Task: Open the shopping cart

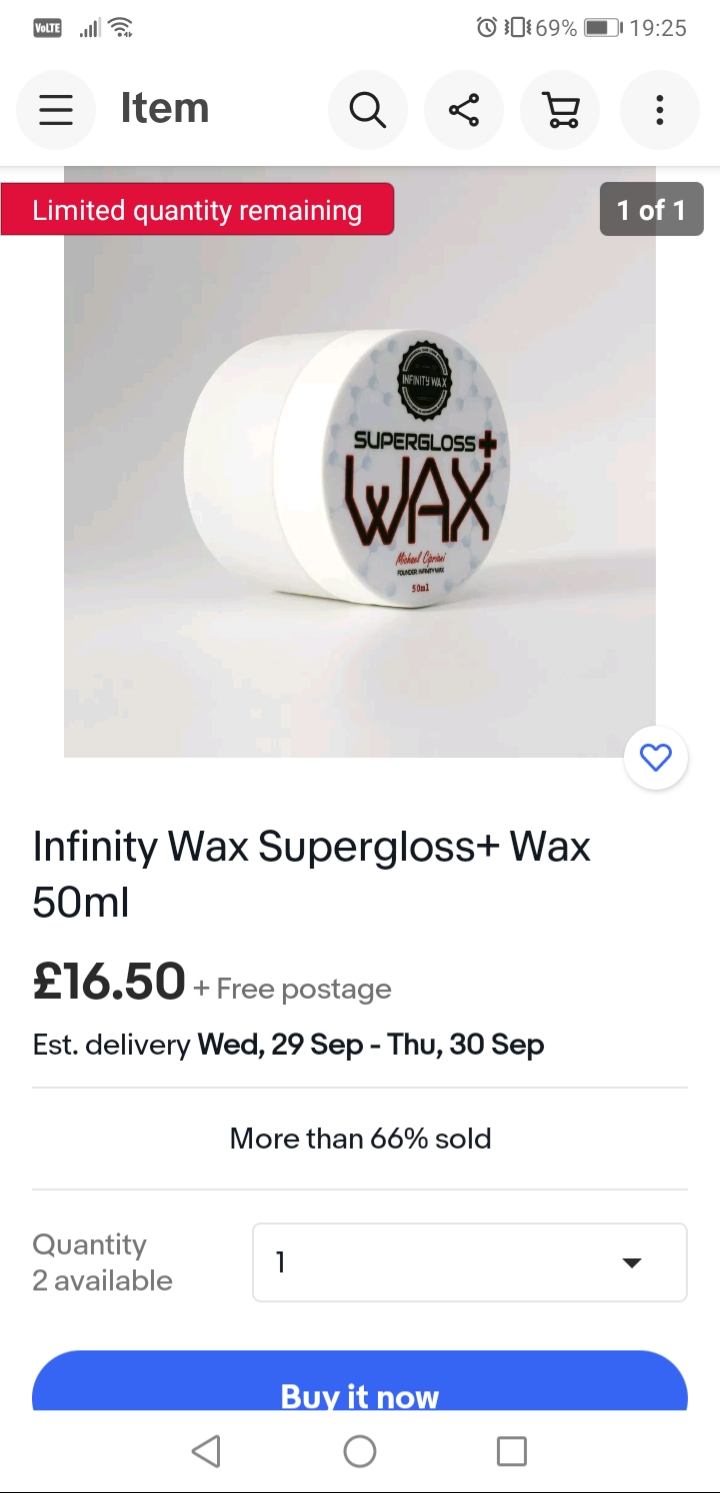Action: tap(560, 109)
